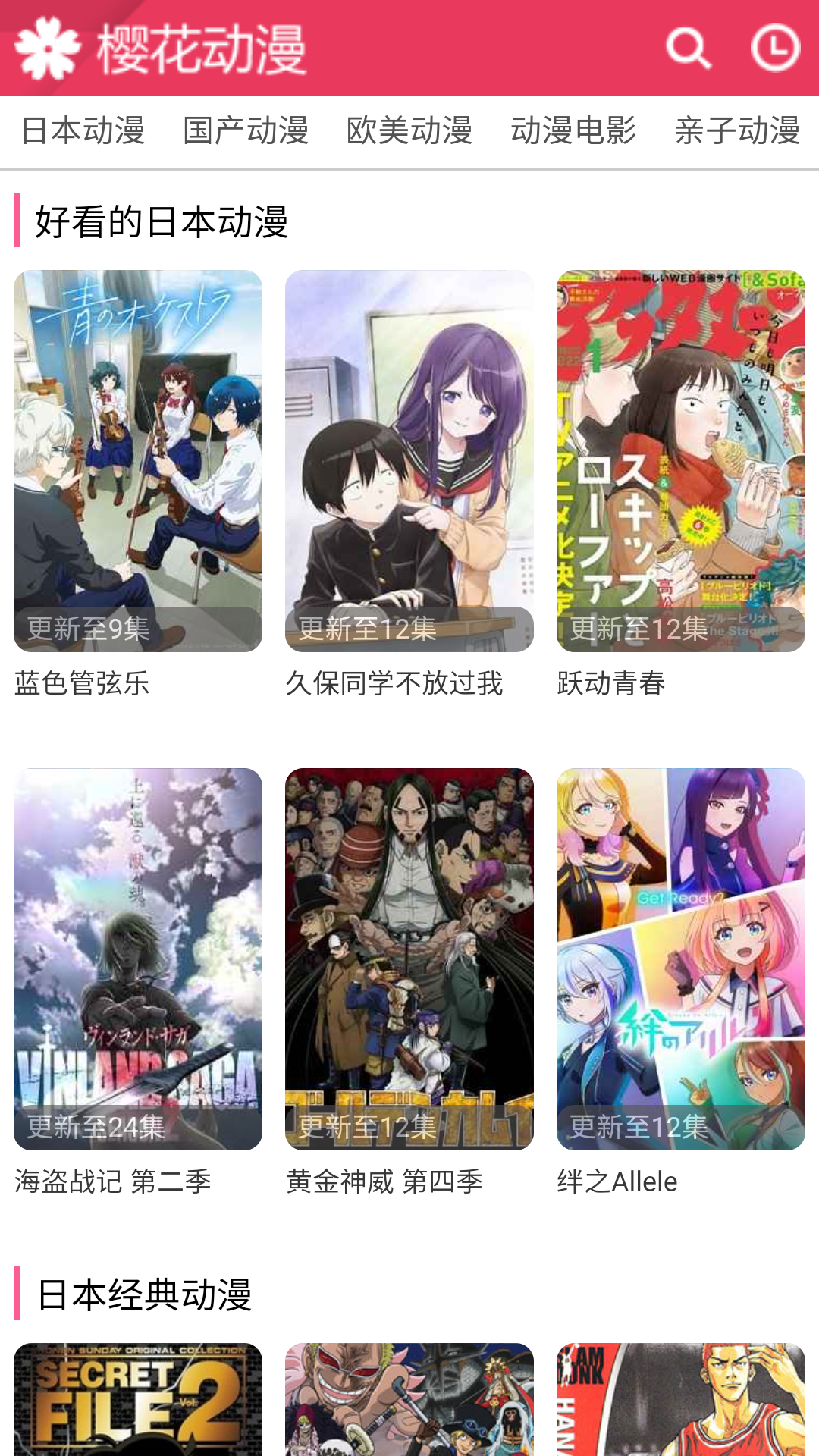Open the search icon in the header

point(688,49)
